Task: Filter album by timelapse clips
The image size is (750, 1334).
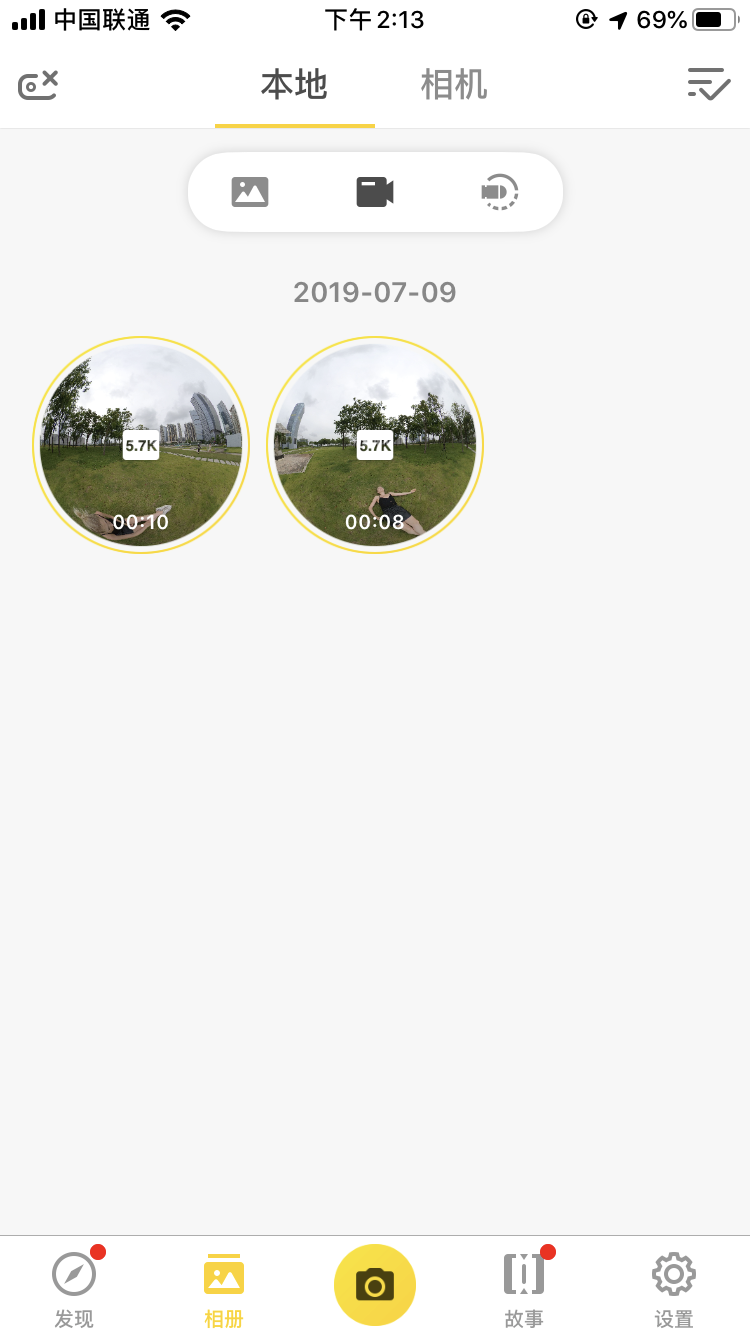Action: [x=500, y=191]
